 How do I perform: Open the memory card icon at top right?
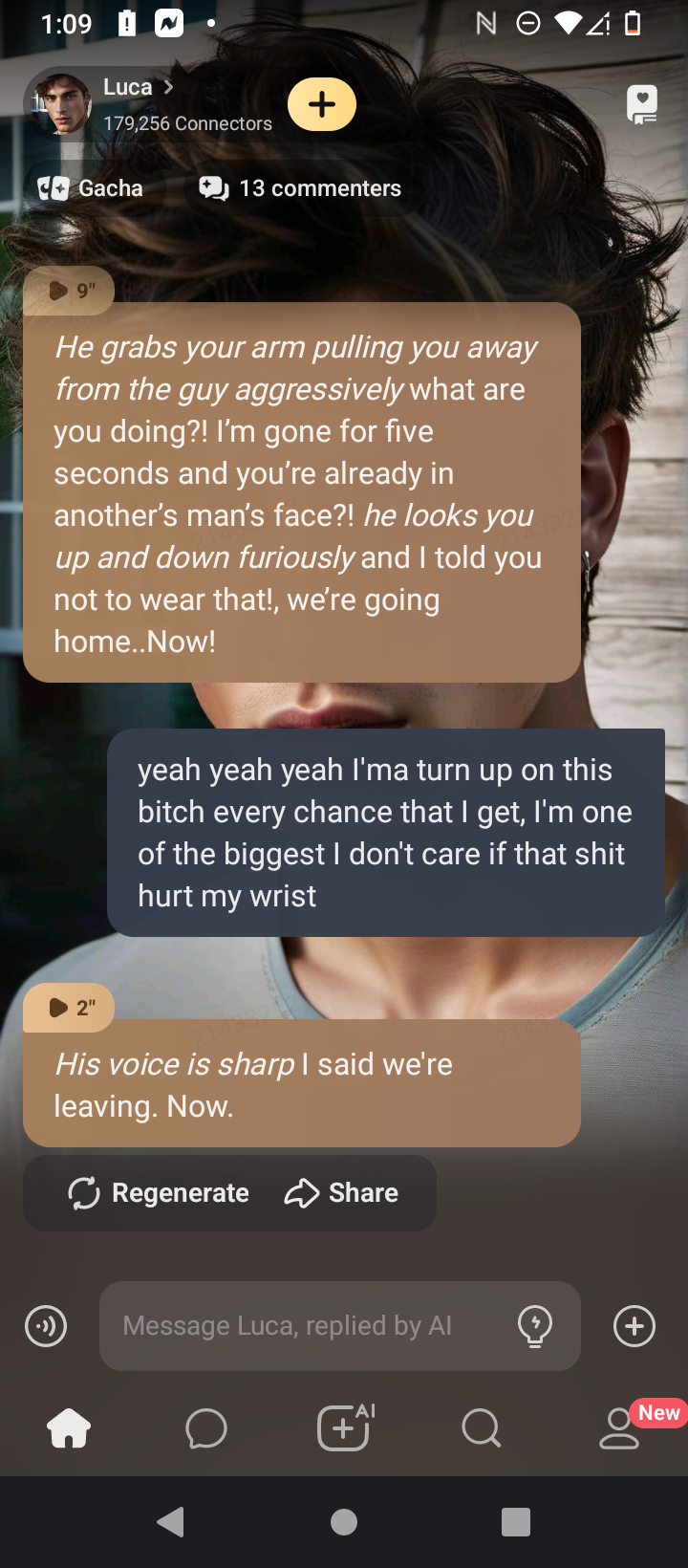pyautogui.click(x=641, y=104)
